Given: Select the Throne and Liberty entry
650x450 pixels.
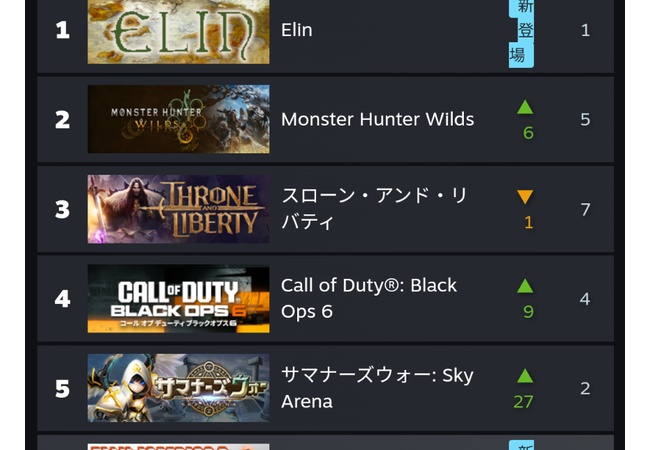Looking at the screenshot, I should tap(373, 209).
